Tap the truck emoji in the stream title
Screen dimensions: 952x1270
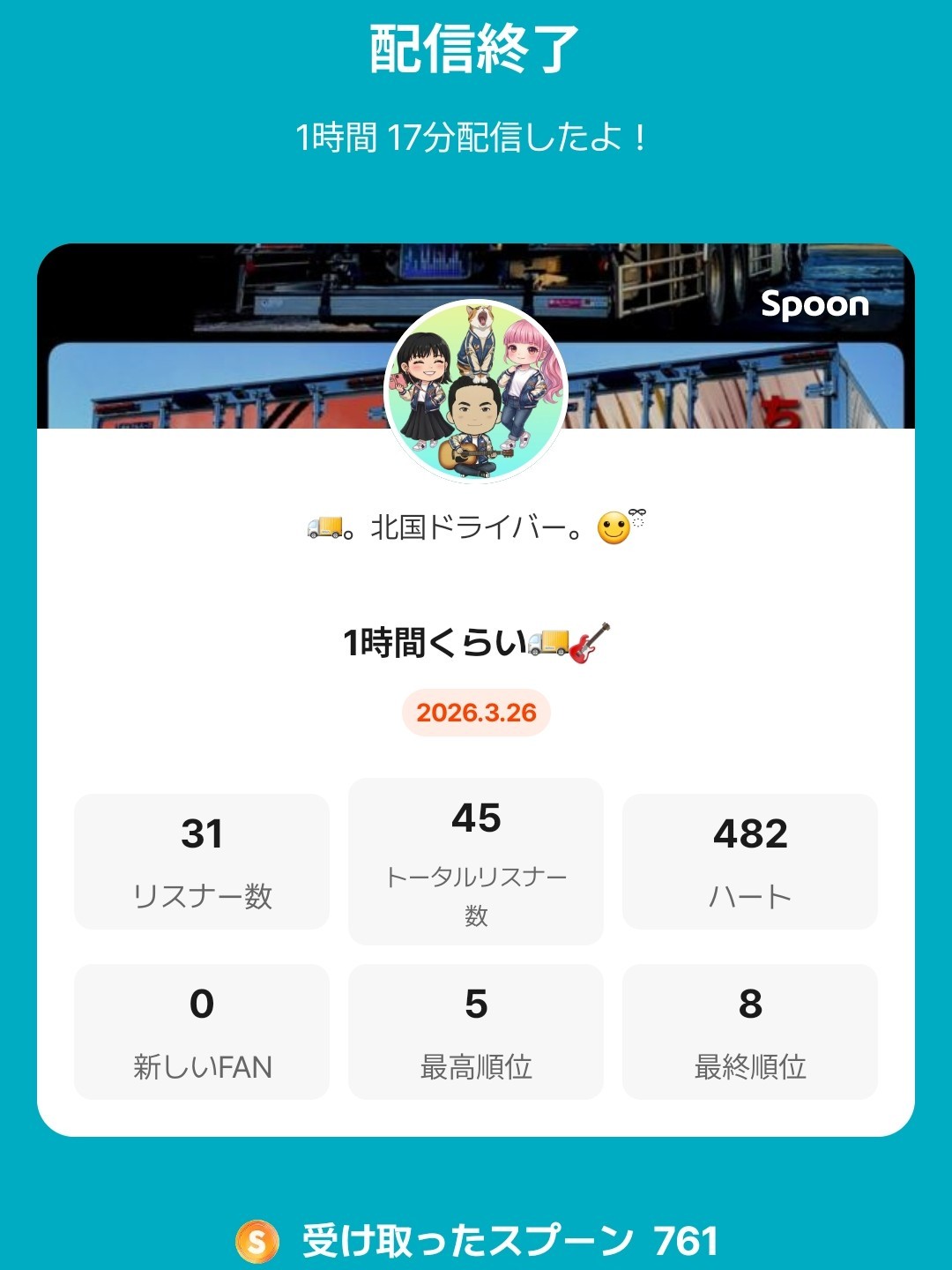[547, 643]
